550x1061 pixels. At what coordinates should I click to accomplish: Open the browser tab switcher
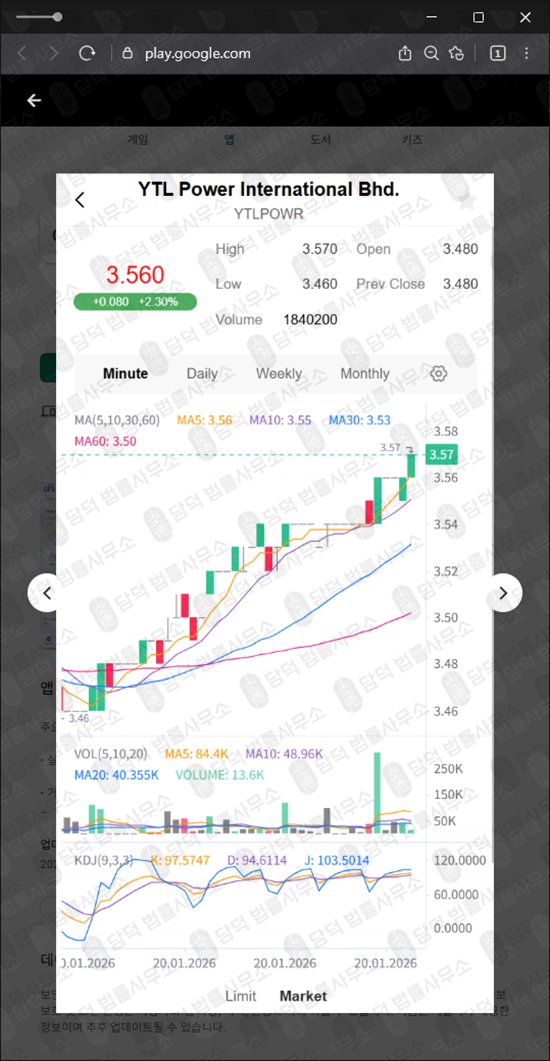tap(497, 53)
